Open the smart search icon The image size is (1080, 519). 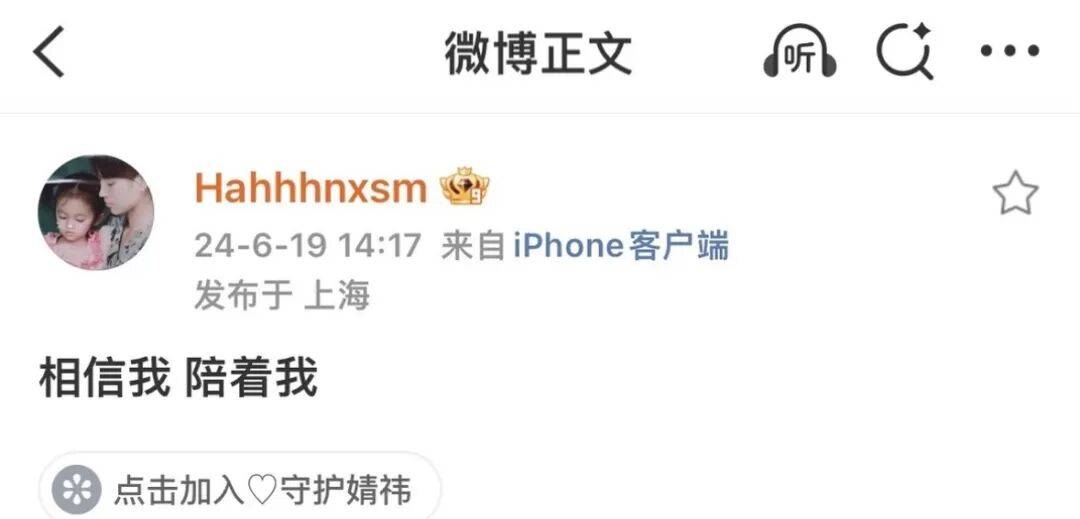point(904,53)
